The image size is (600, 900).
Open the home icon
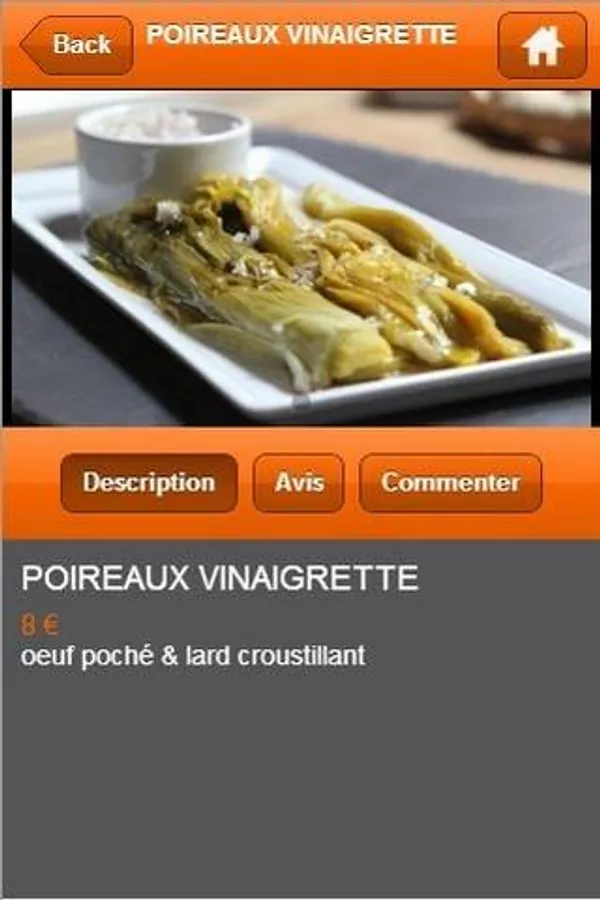click(542, 46)
